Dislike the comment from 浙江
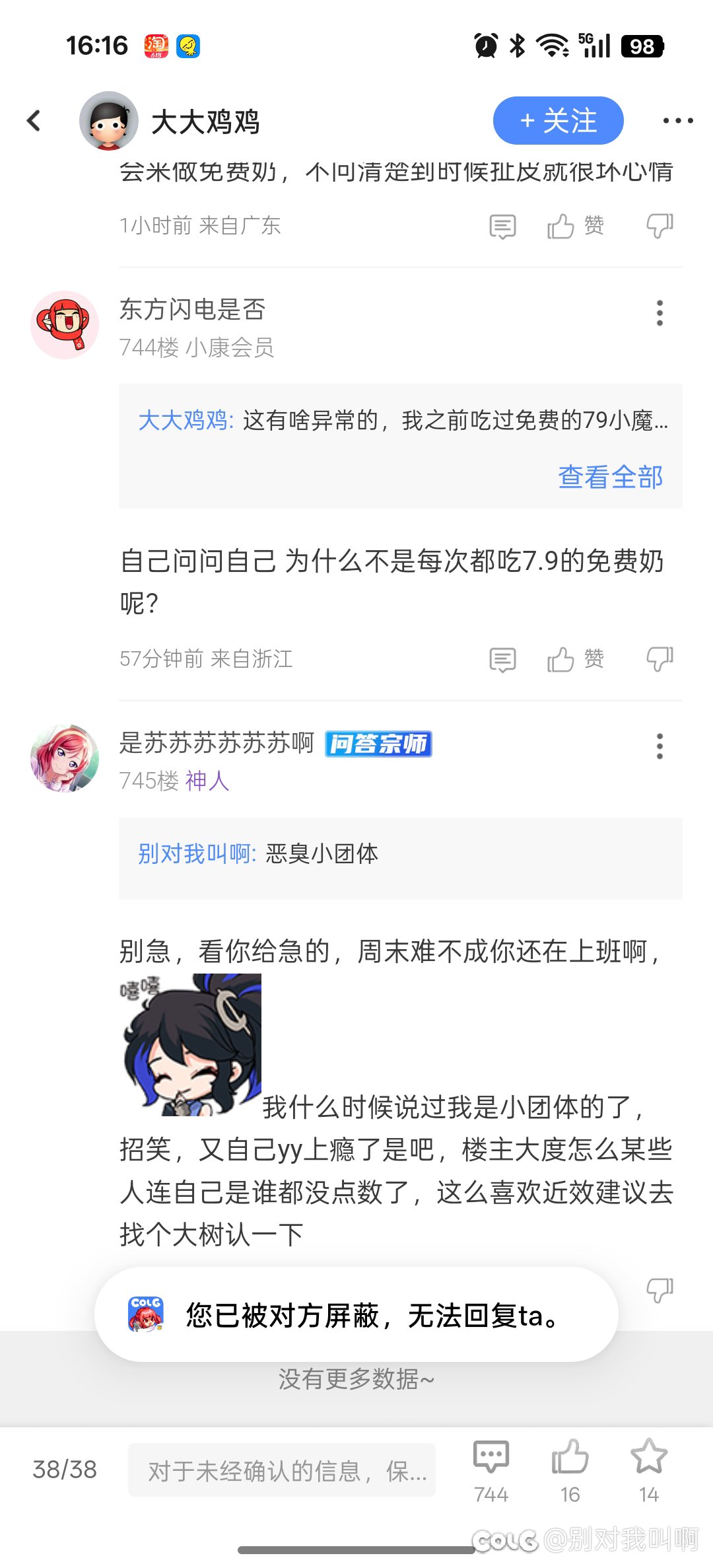The width and height of the screenshot is (713, 1568). click(660, 659)
